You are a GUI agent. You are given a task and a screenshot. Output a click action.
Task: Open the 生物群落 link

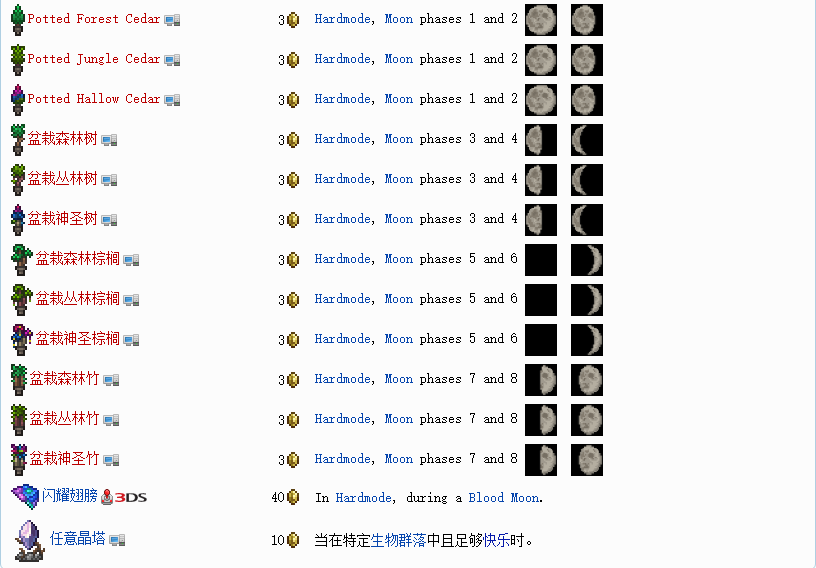coord(398,540)
